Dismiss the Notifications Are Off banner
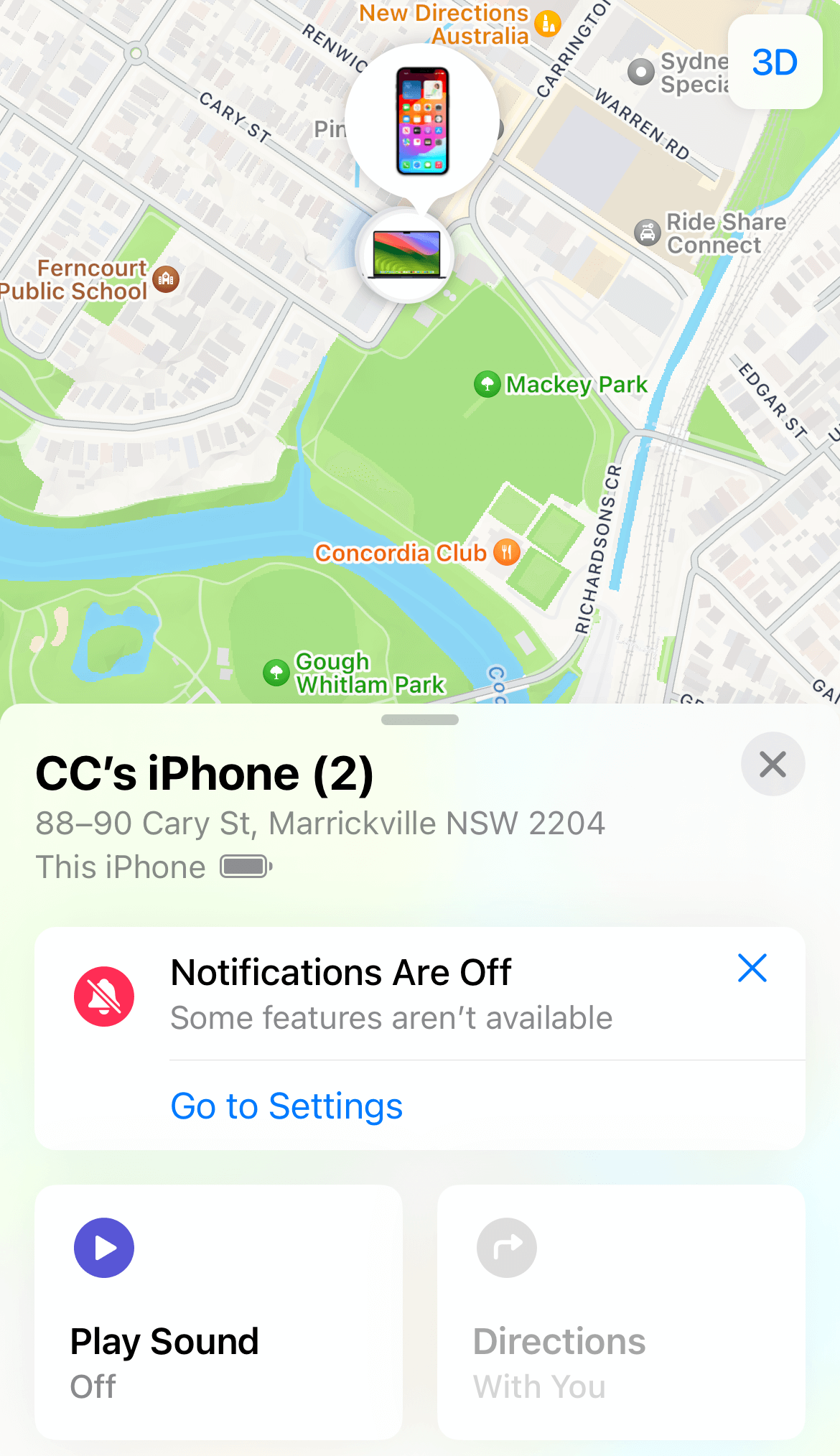This screenshot has width=840, height=1456. coord(752,969)
